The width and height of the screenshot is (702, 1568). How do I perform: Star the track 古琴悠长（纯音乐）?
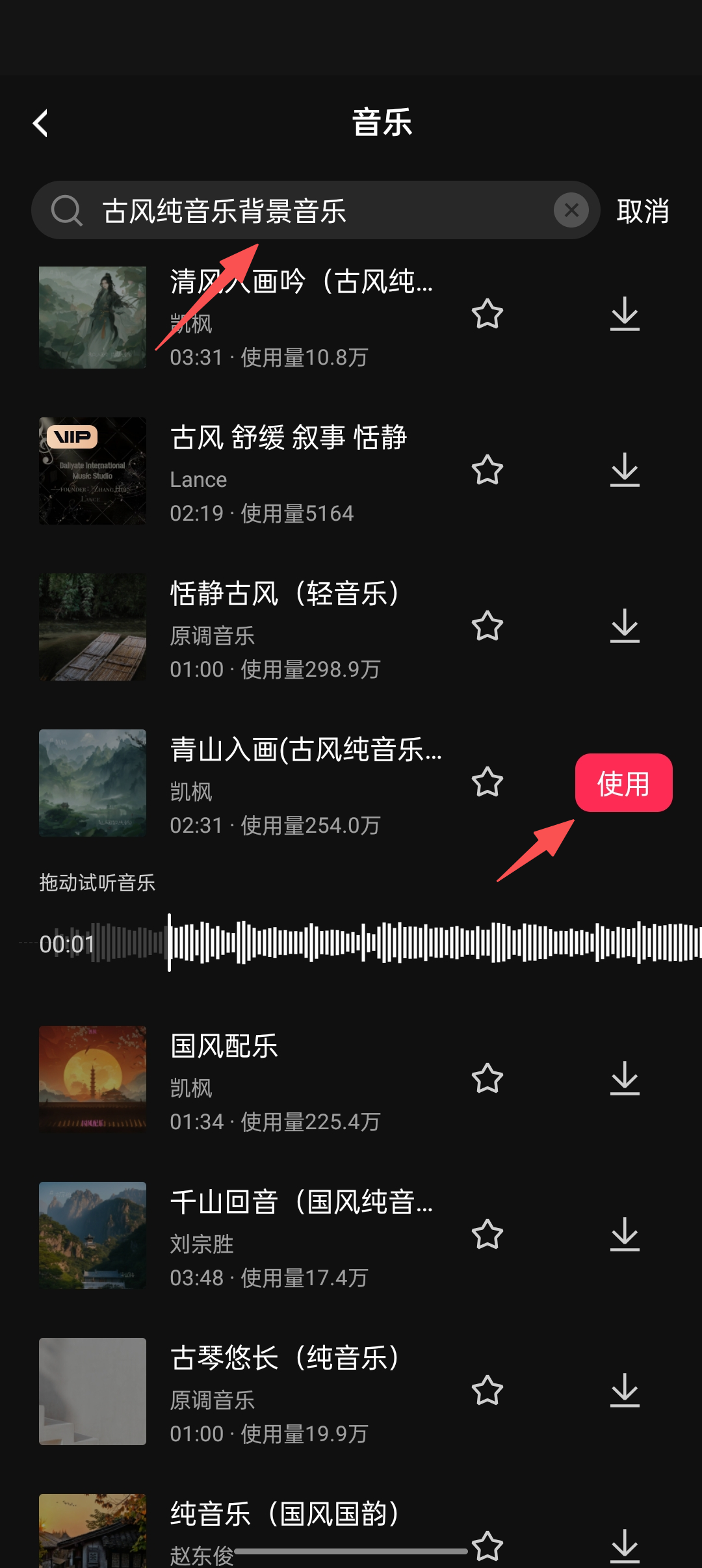click(x=487, y=1391)
